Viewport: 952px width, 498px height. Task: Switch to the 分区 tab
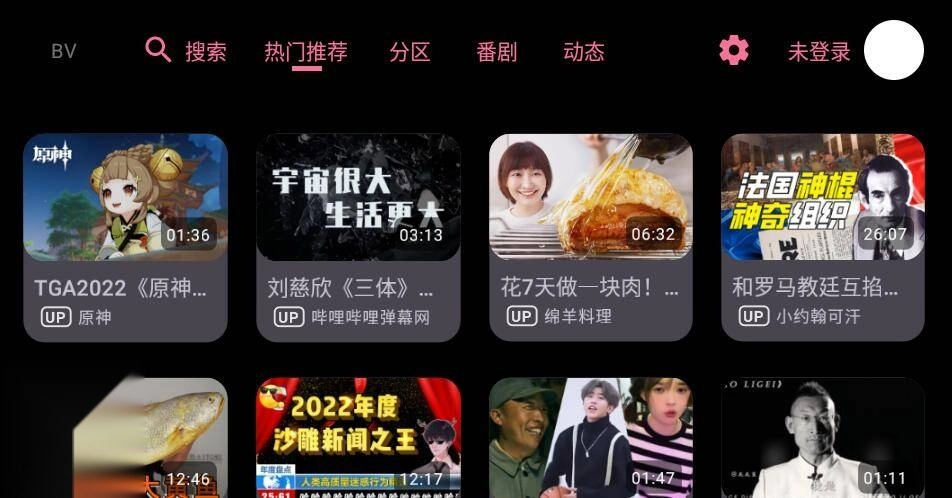click(x=409, y=52)
